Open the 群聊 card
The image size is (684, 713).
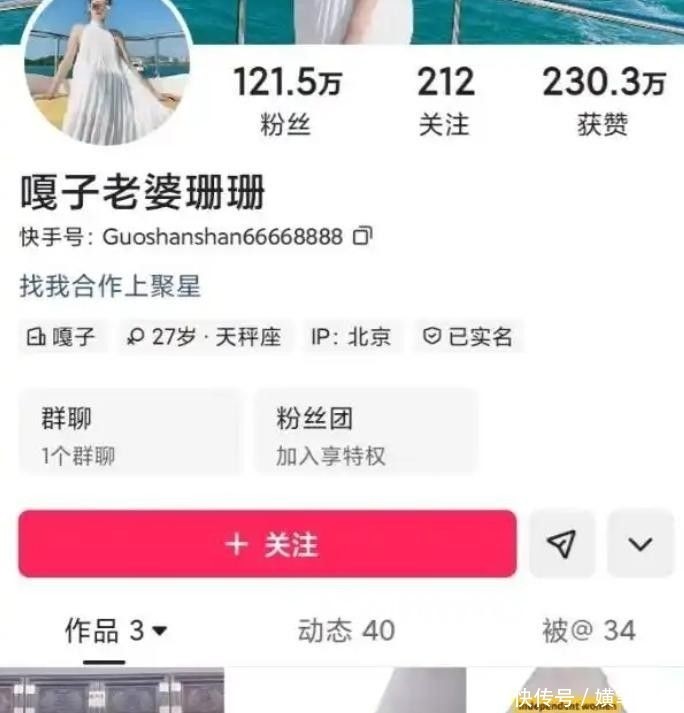(x=130, y=432)
